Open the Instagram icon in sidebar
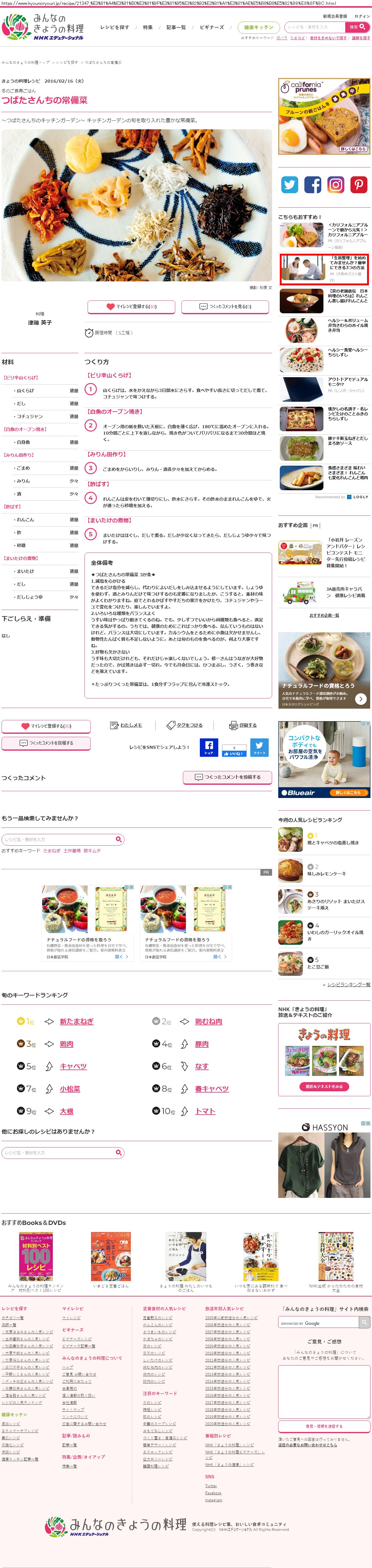Screen dimensions: 372x1568 [335, 184]
